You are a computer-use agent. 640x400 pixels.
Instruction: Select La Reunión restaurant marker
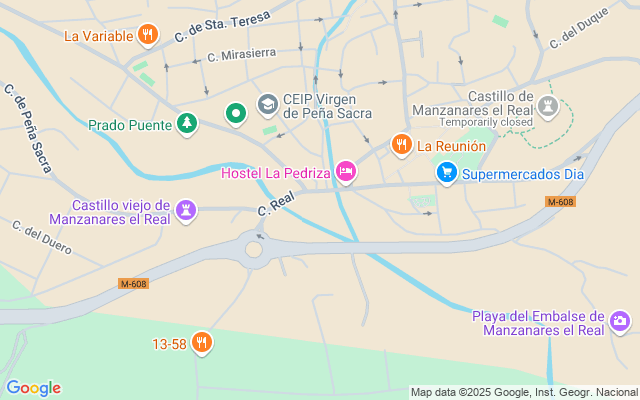(x=401, y=145)
